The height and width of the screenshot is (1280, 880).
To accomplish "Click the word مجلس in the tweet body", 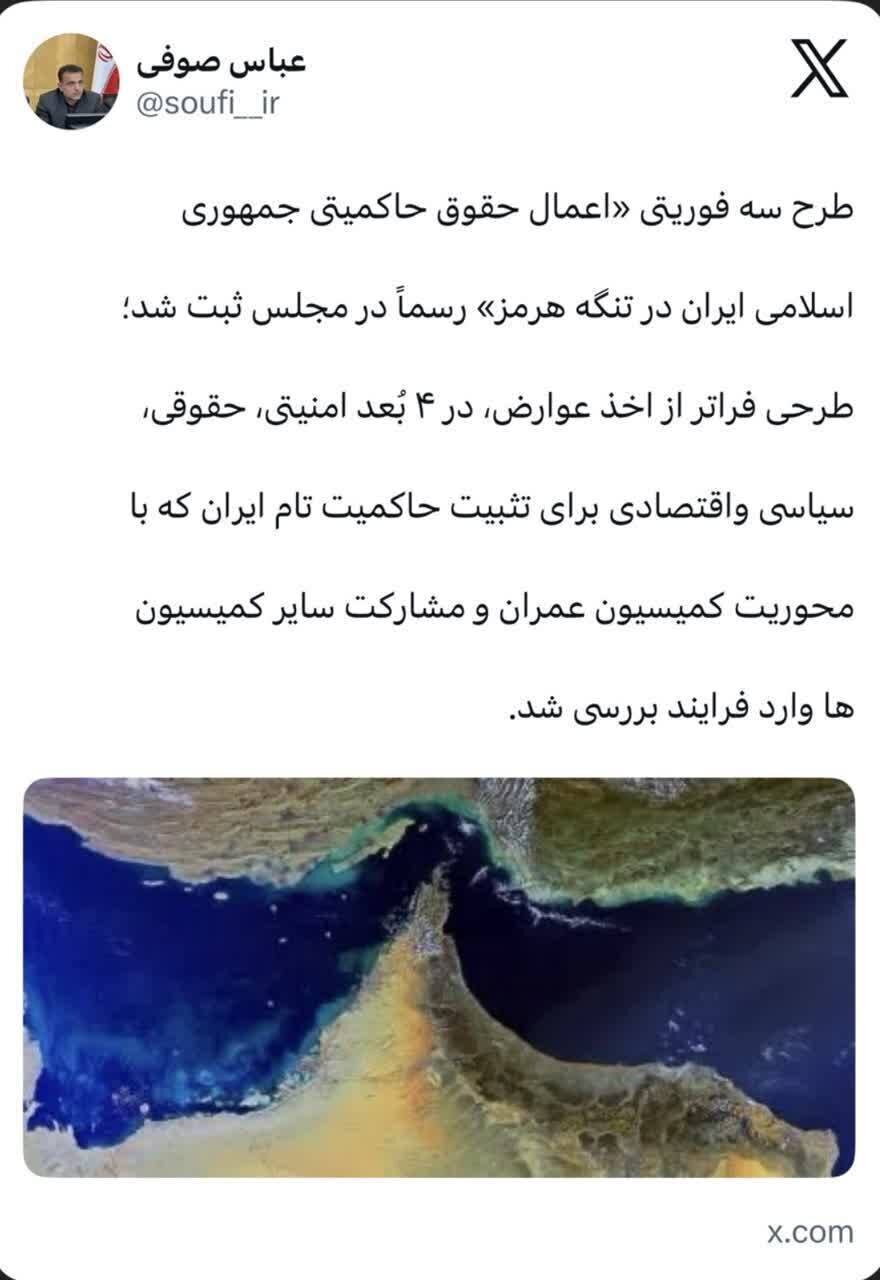I will tap(330, 305).
